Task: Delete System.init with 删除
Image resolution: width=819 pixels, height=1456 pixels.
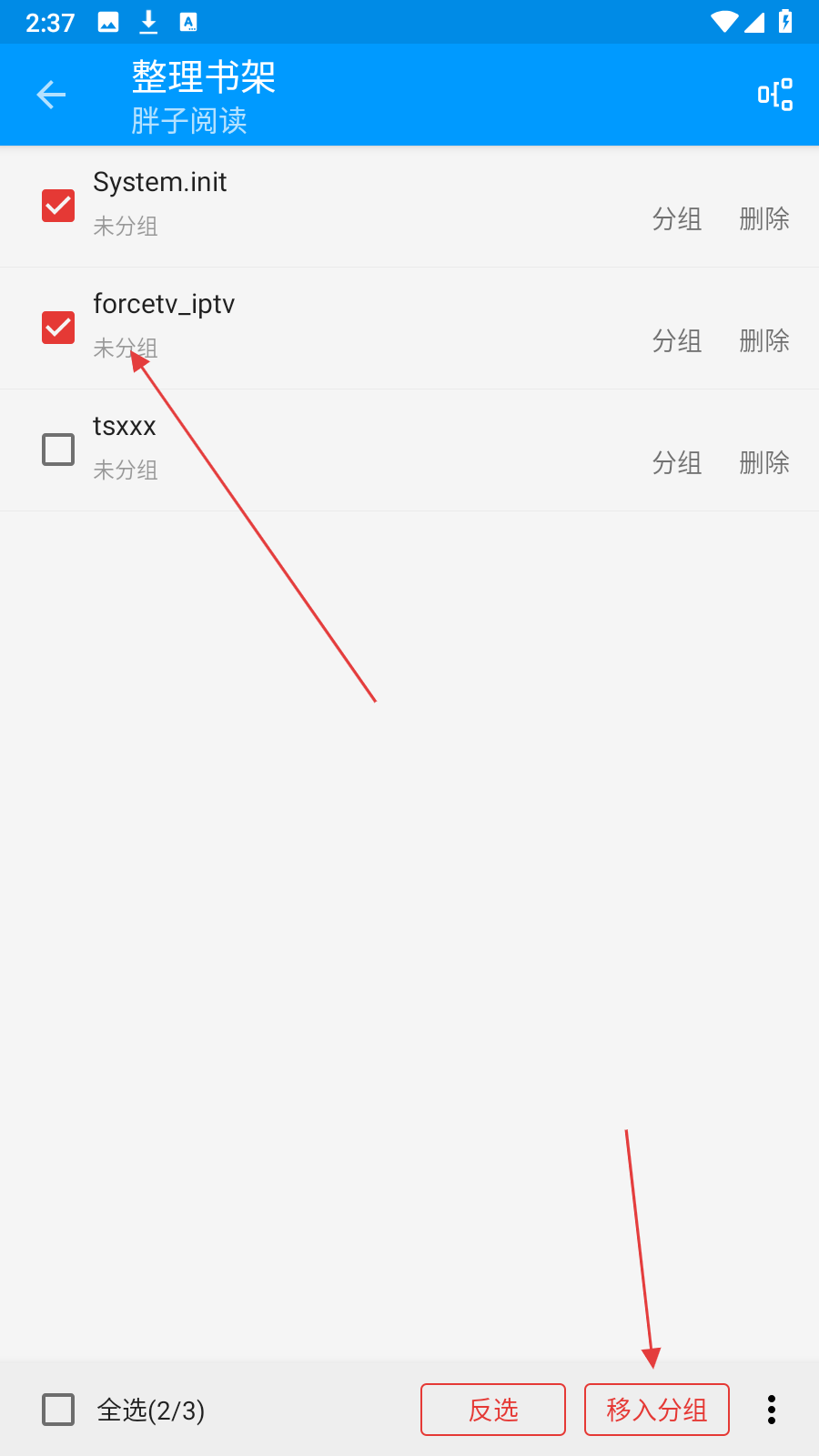Action: [x=763, y=219]
